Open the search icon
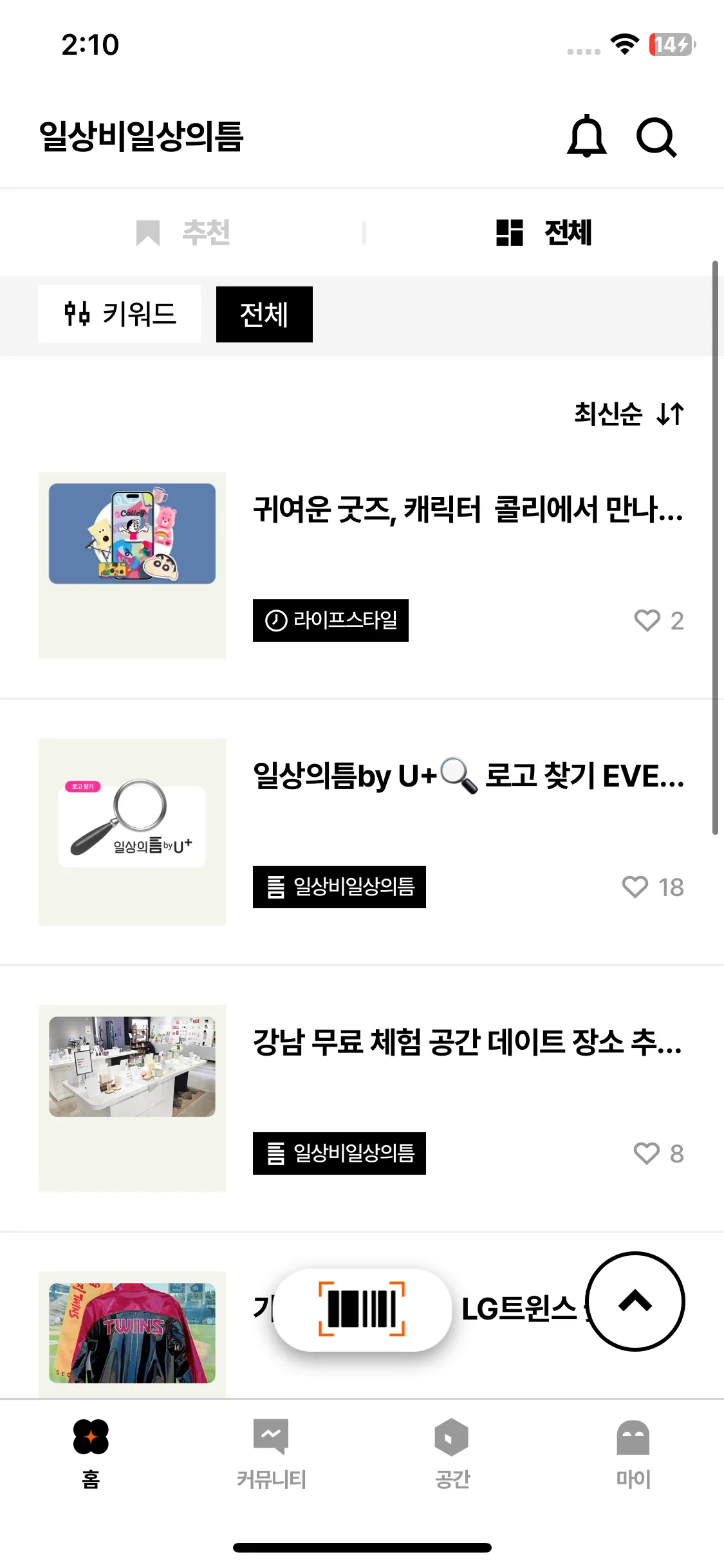 click(x=656, y=136)
